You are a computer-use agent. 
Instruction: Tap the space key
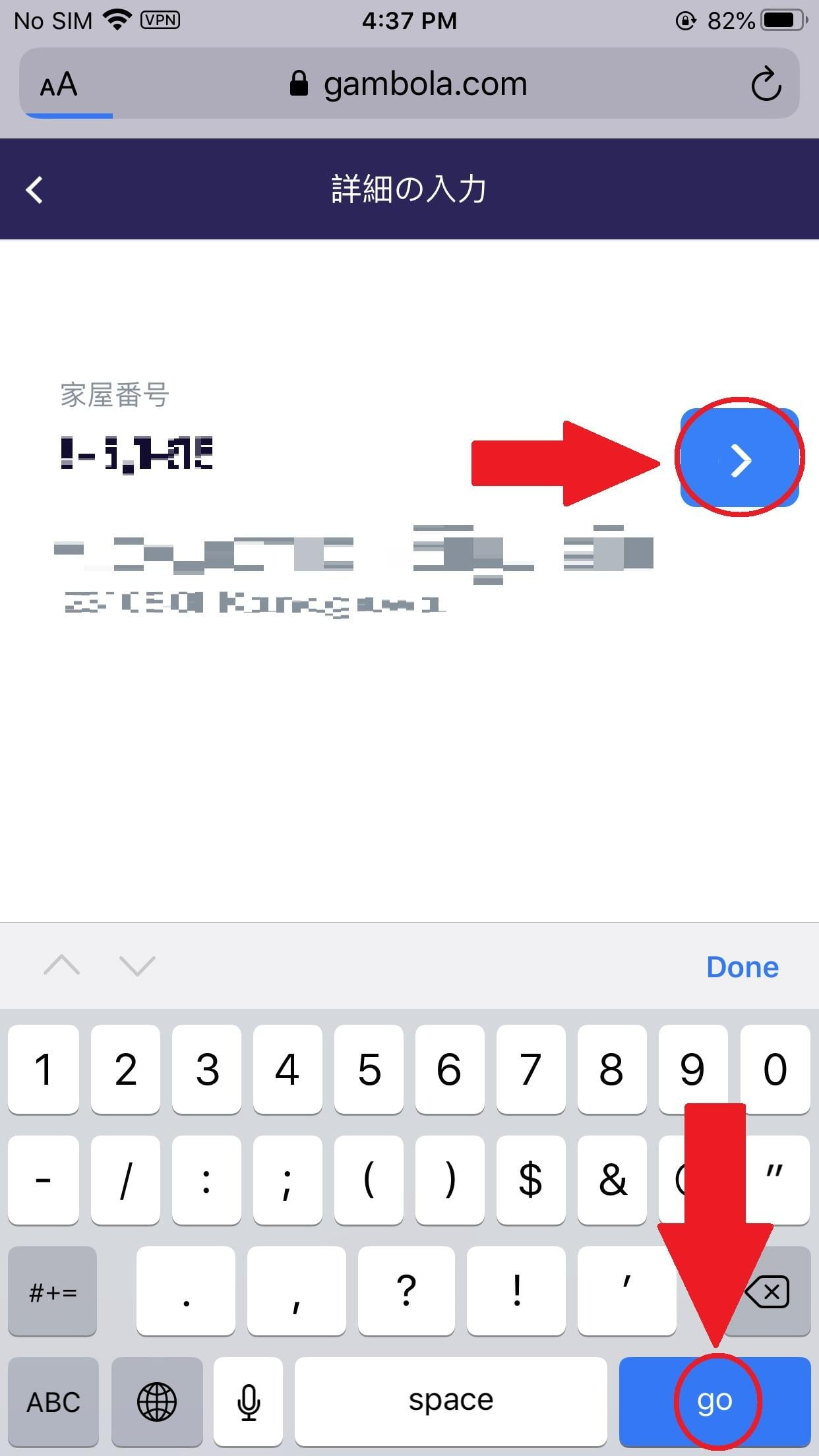[x=450, y=1401]
